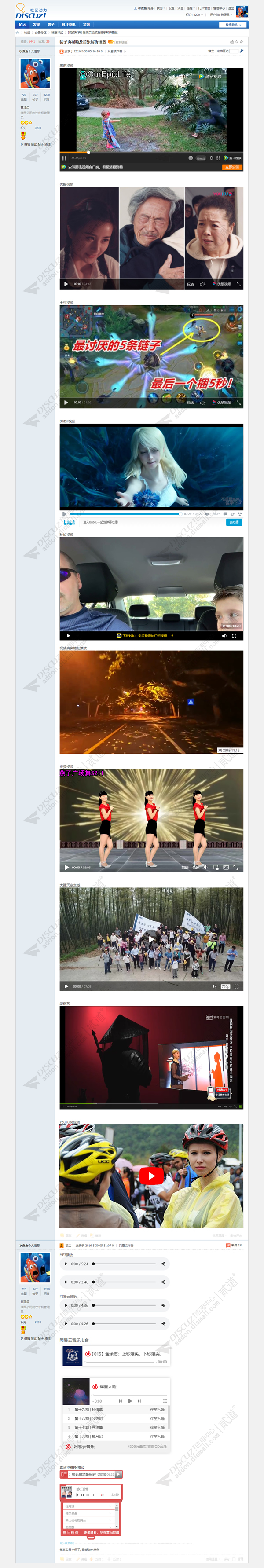Screen dimensions: 264x1568
Task: Open the 快捷导航 dropdown
Action: (234, 25)
